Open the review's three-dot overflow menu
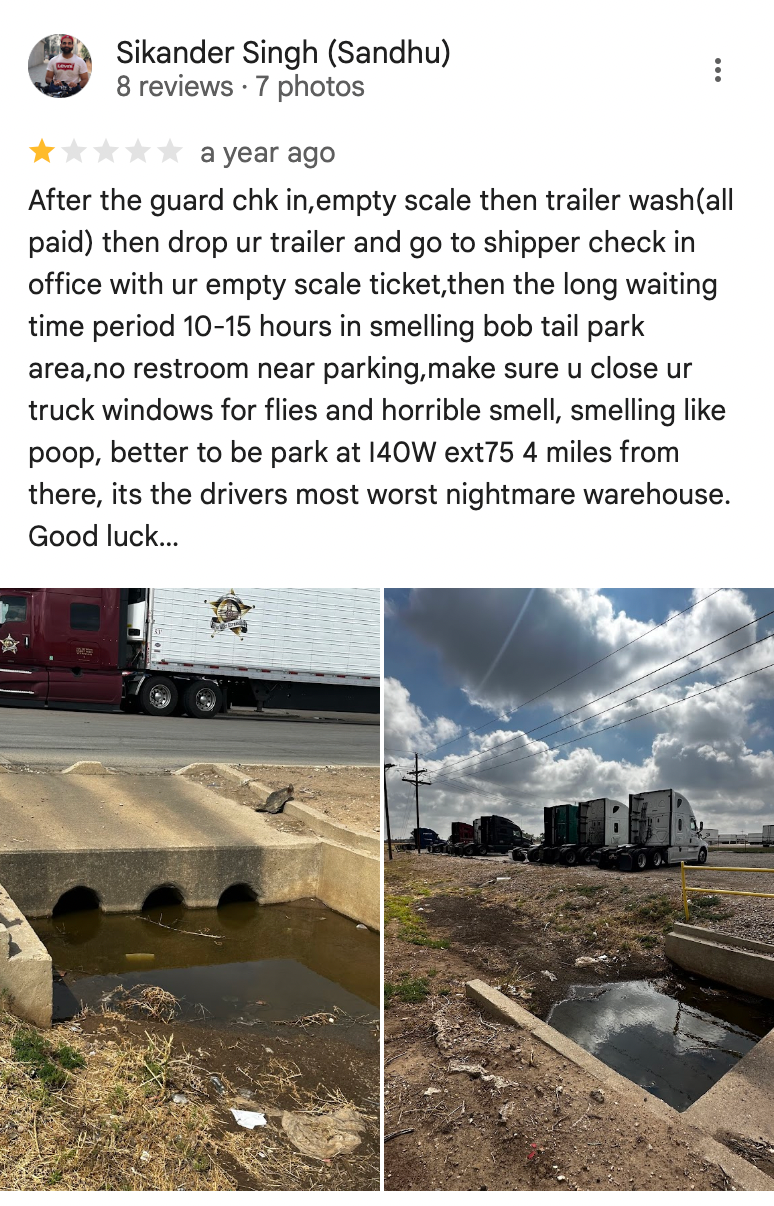The width and height of the screenshot is (774, 1206). [x=717, y=70]
